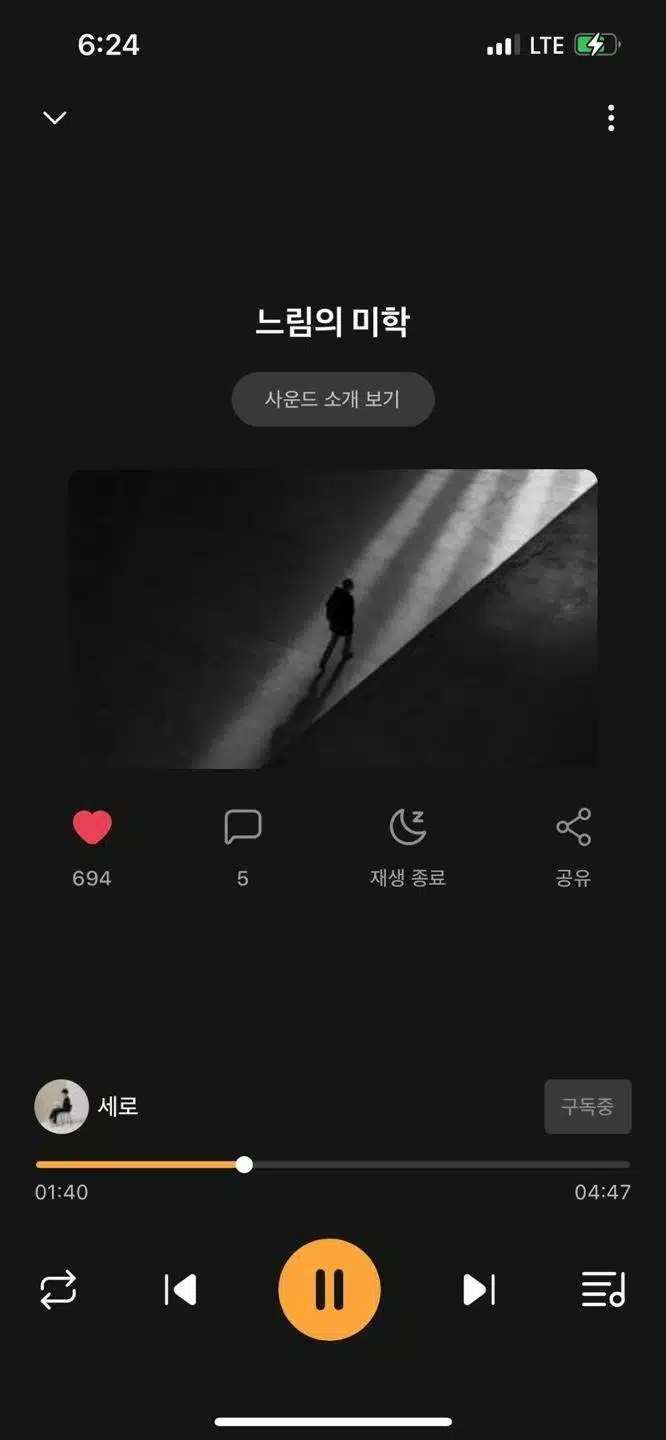Pause the current playback
Viewport: 666px width, 1440px height.
(x=329, y=1289)
